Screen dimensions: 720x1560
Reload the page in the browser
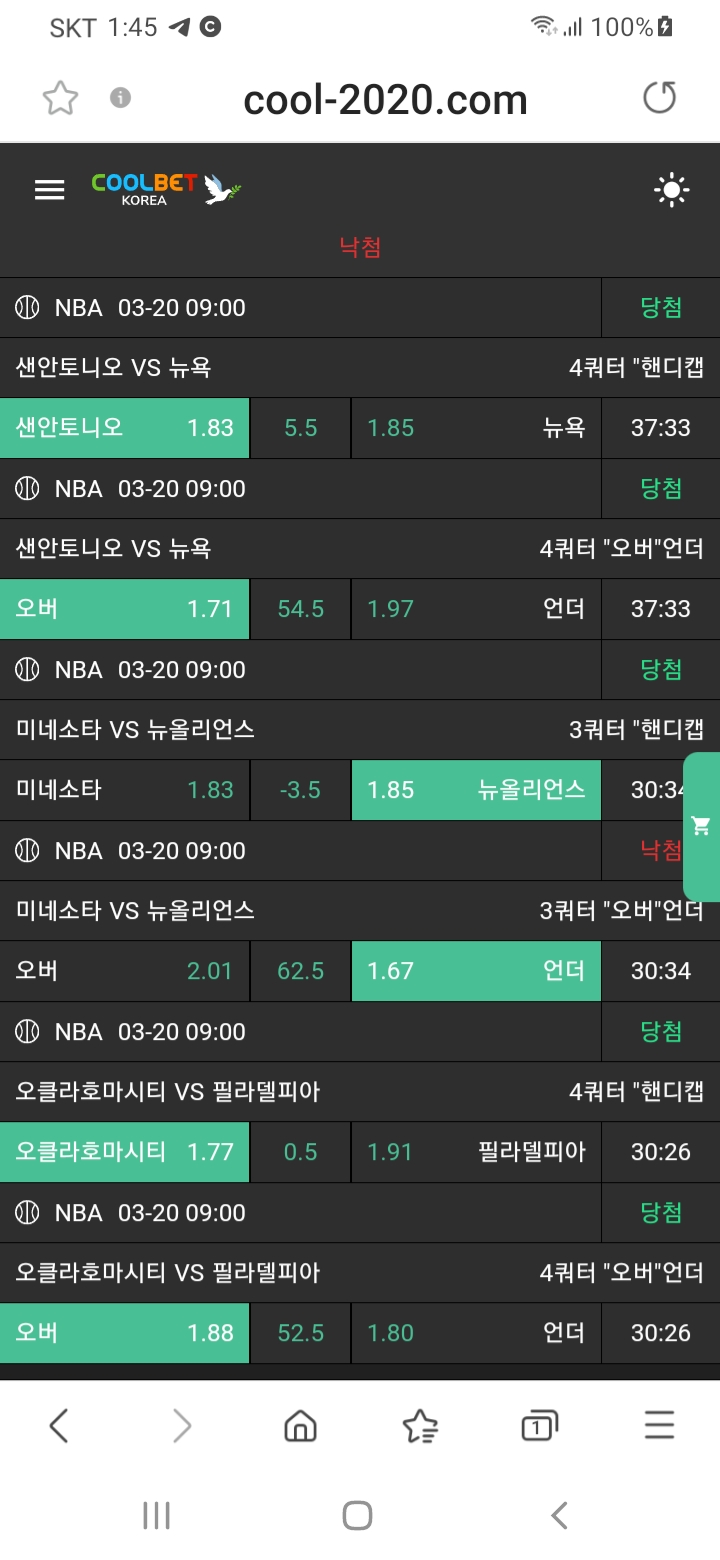coord(659,98)
